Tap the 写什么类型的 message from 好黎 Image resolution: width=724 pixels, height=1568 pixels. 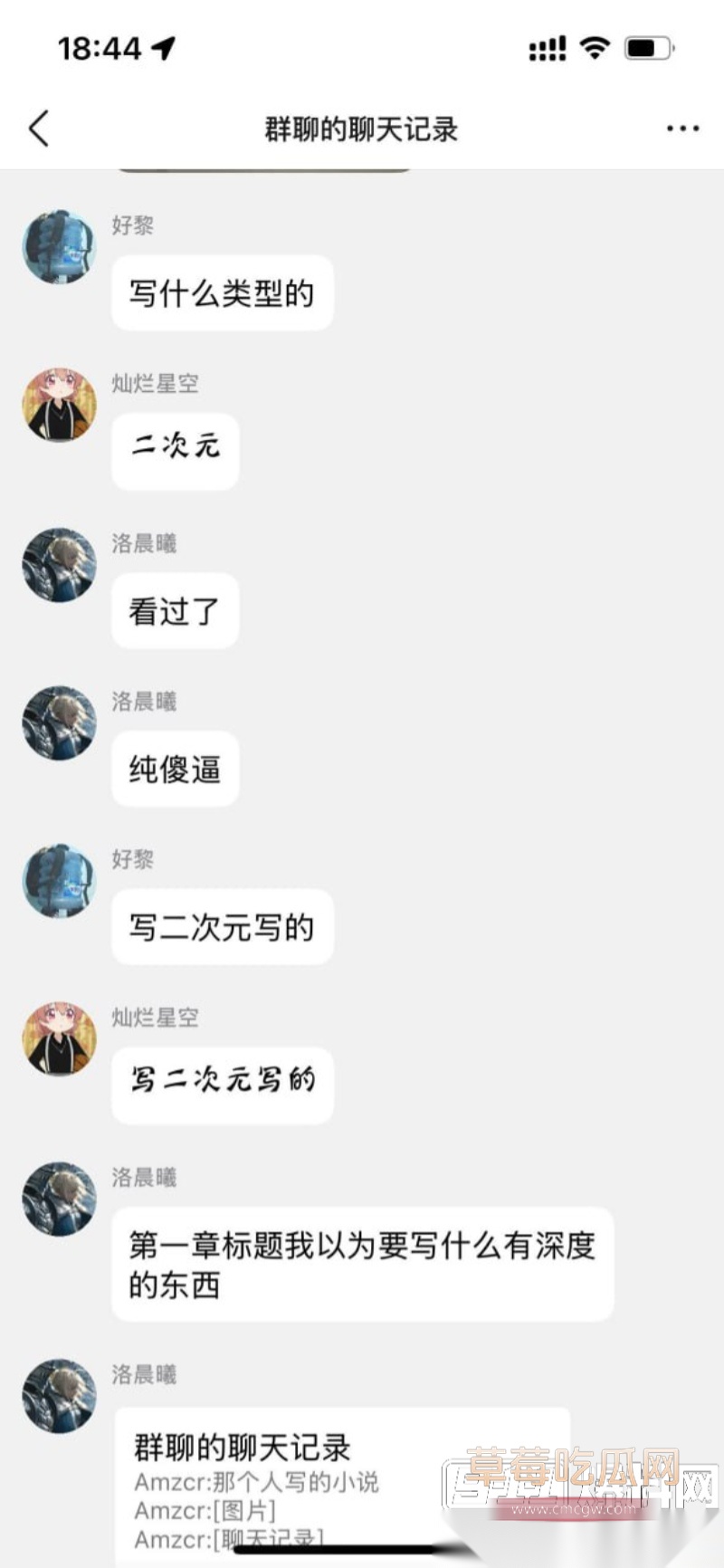tap(222, 292)
